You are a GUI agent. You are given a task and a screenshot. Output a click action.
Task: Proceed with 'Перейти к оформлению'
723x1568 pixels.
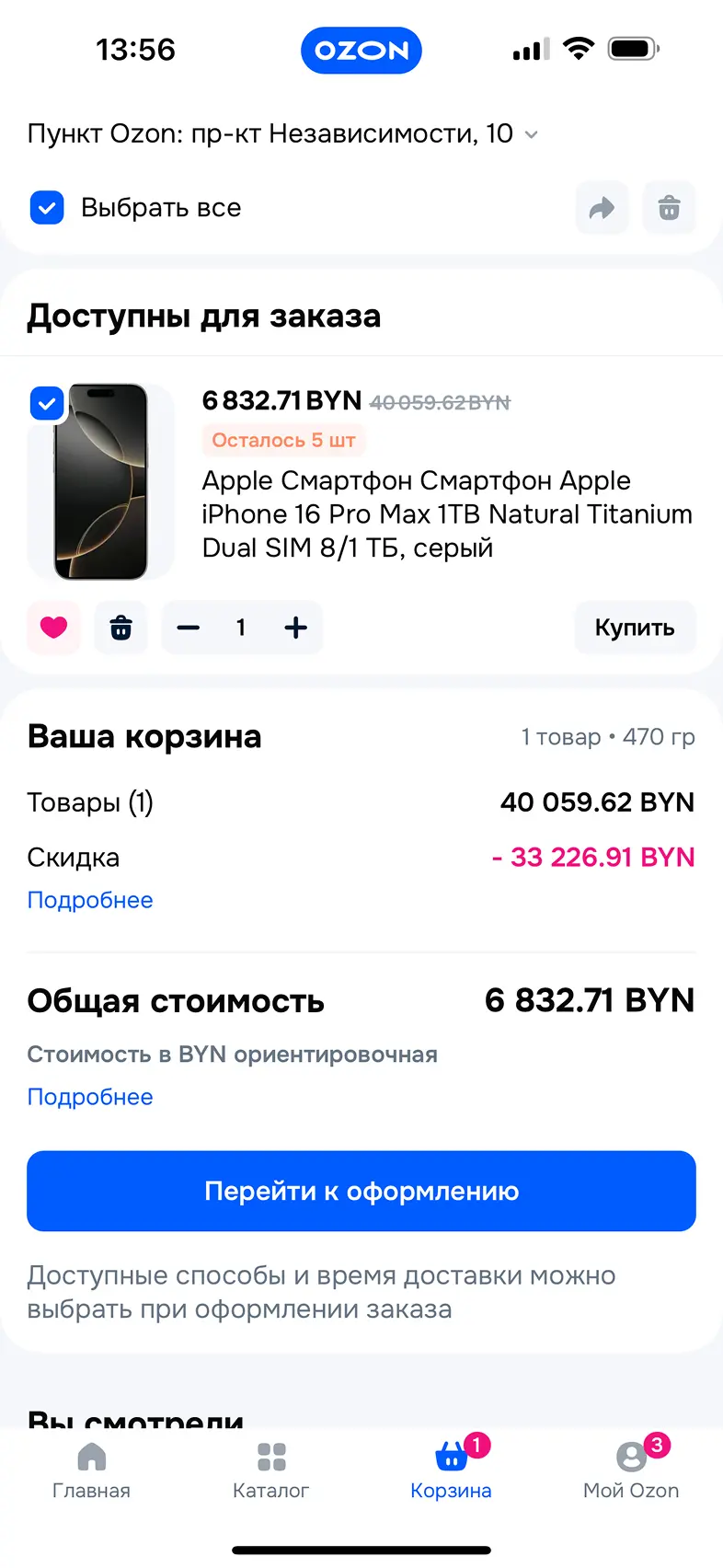tap(361, 1191)
